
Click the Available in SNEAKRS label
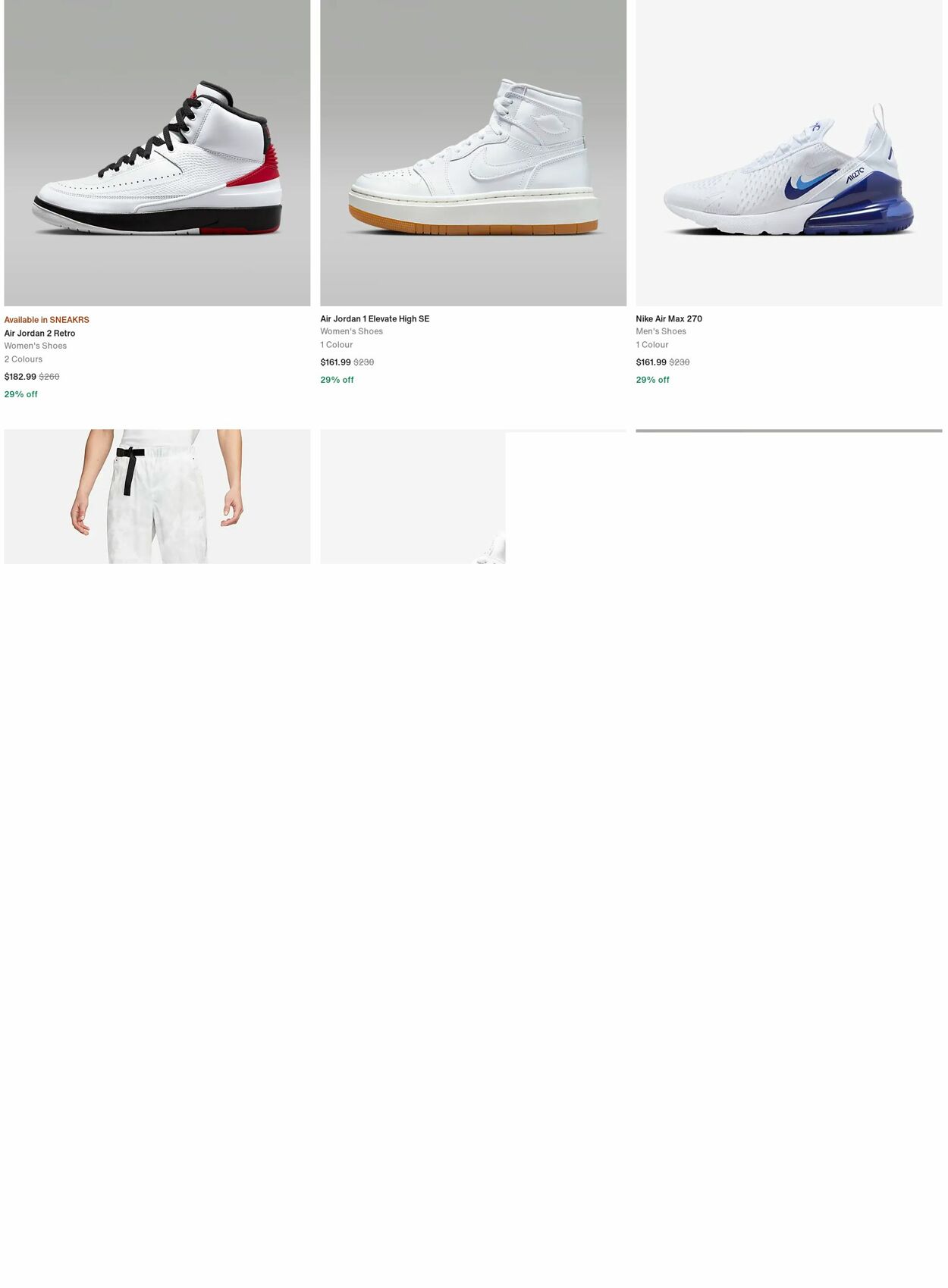(47, 319)
